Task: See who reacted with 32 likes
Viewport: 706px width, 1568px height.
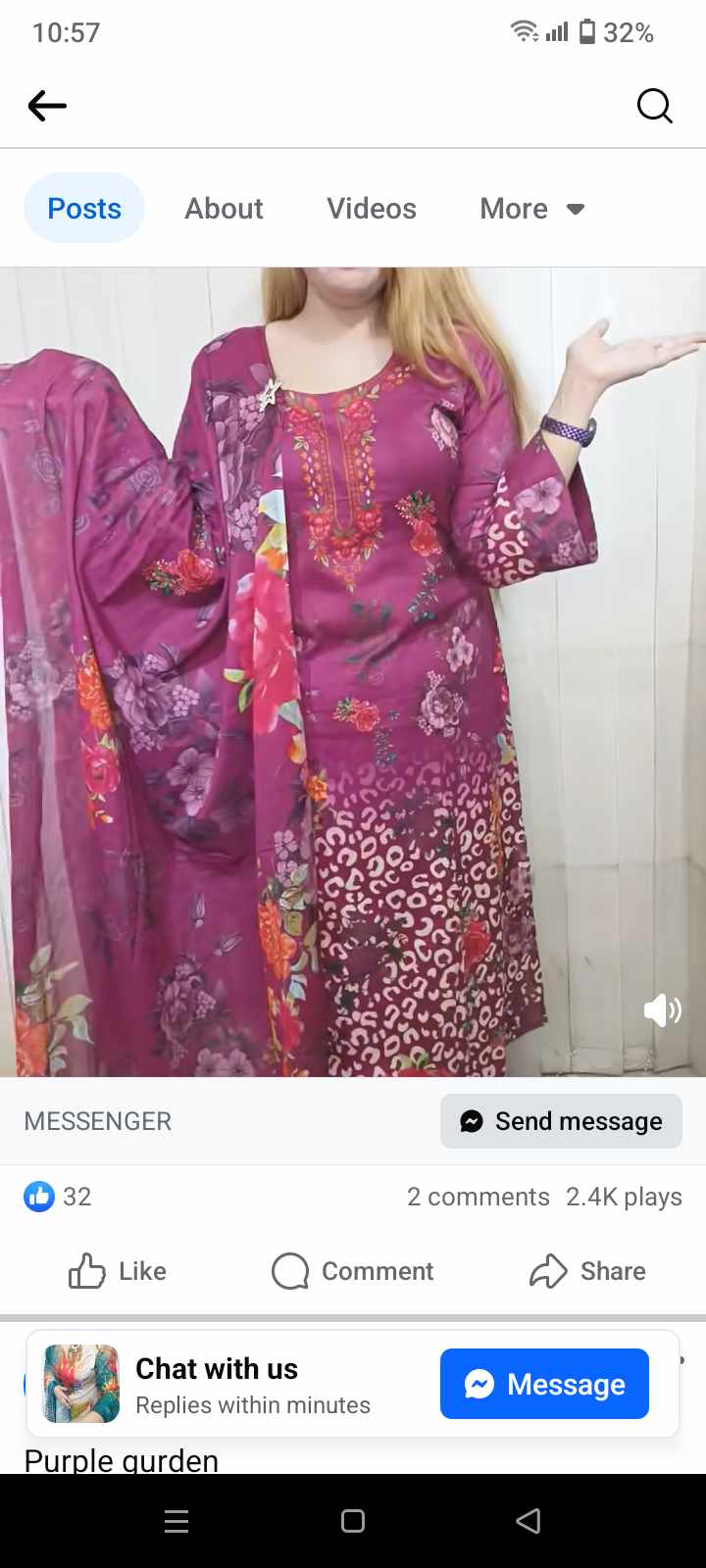Action: coord(58,1197)
